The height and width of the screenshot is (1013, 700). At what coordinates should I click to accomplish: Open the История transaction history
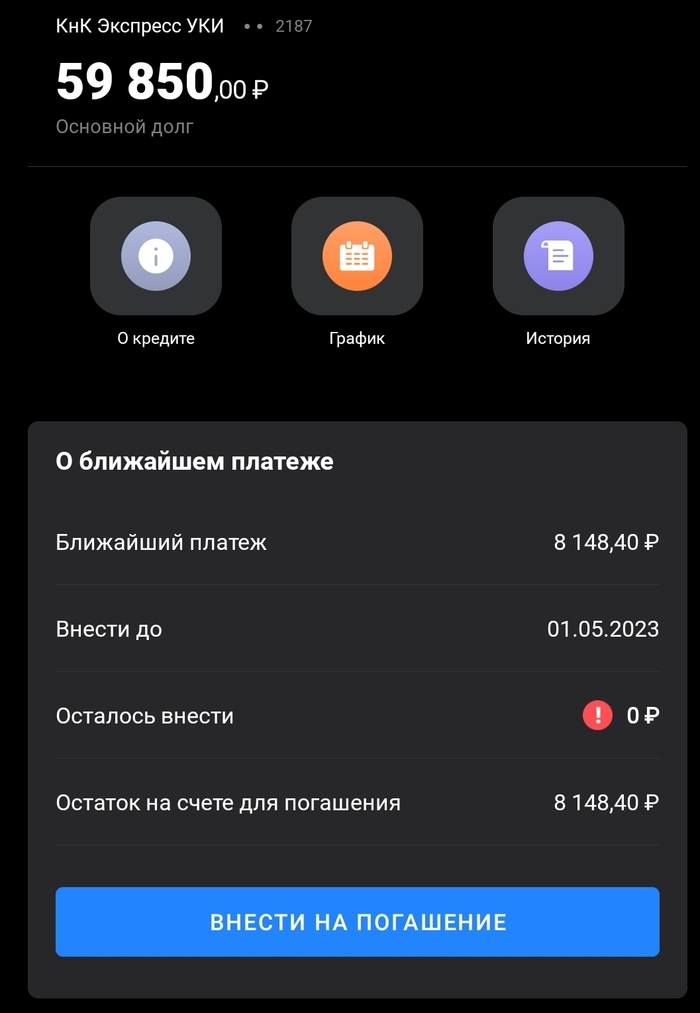coord(558,257)
